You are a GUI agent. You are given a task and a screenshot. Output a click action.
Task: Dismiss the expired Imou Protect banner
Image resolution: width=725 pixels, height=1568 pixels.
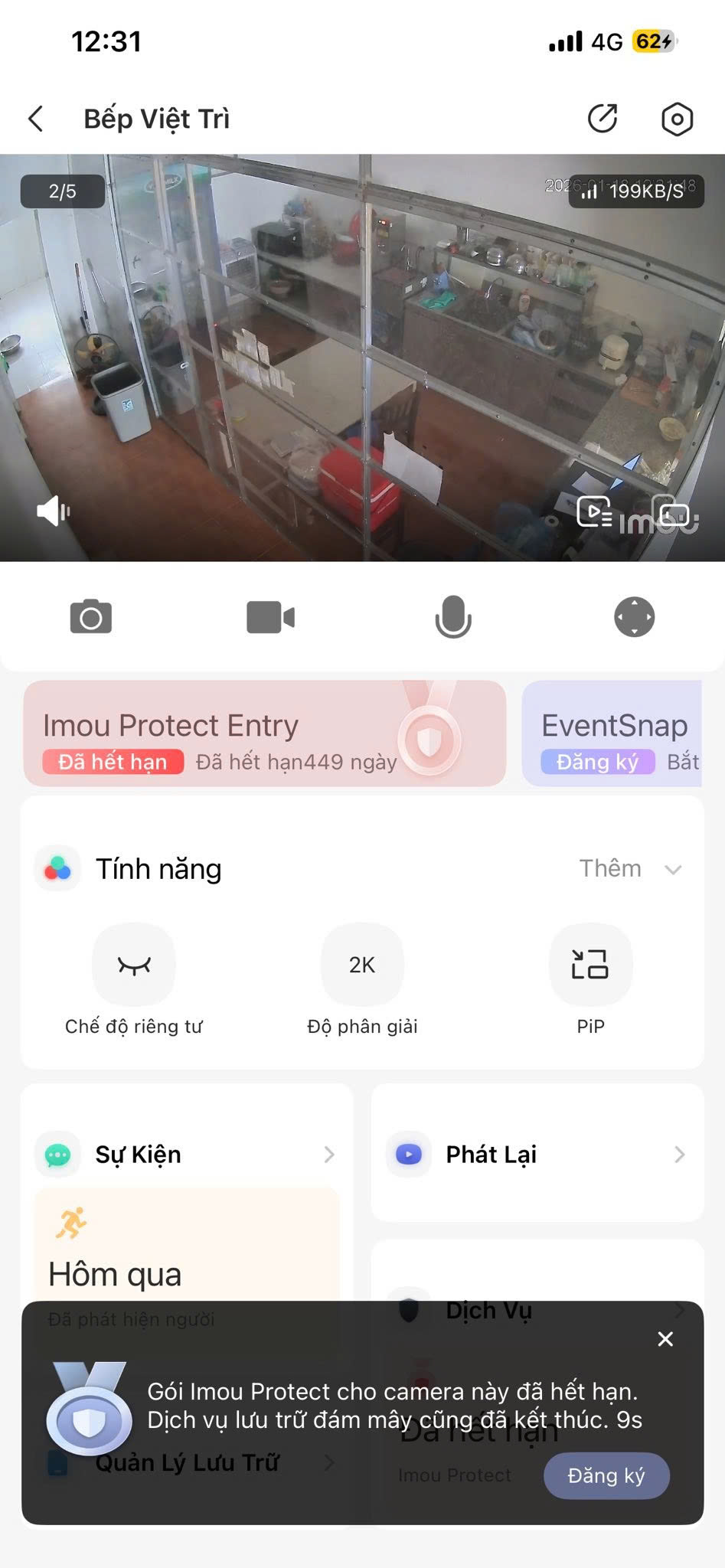pyautogui.click(x=665, y=1339)
